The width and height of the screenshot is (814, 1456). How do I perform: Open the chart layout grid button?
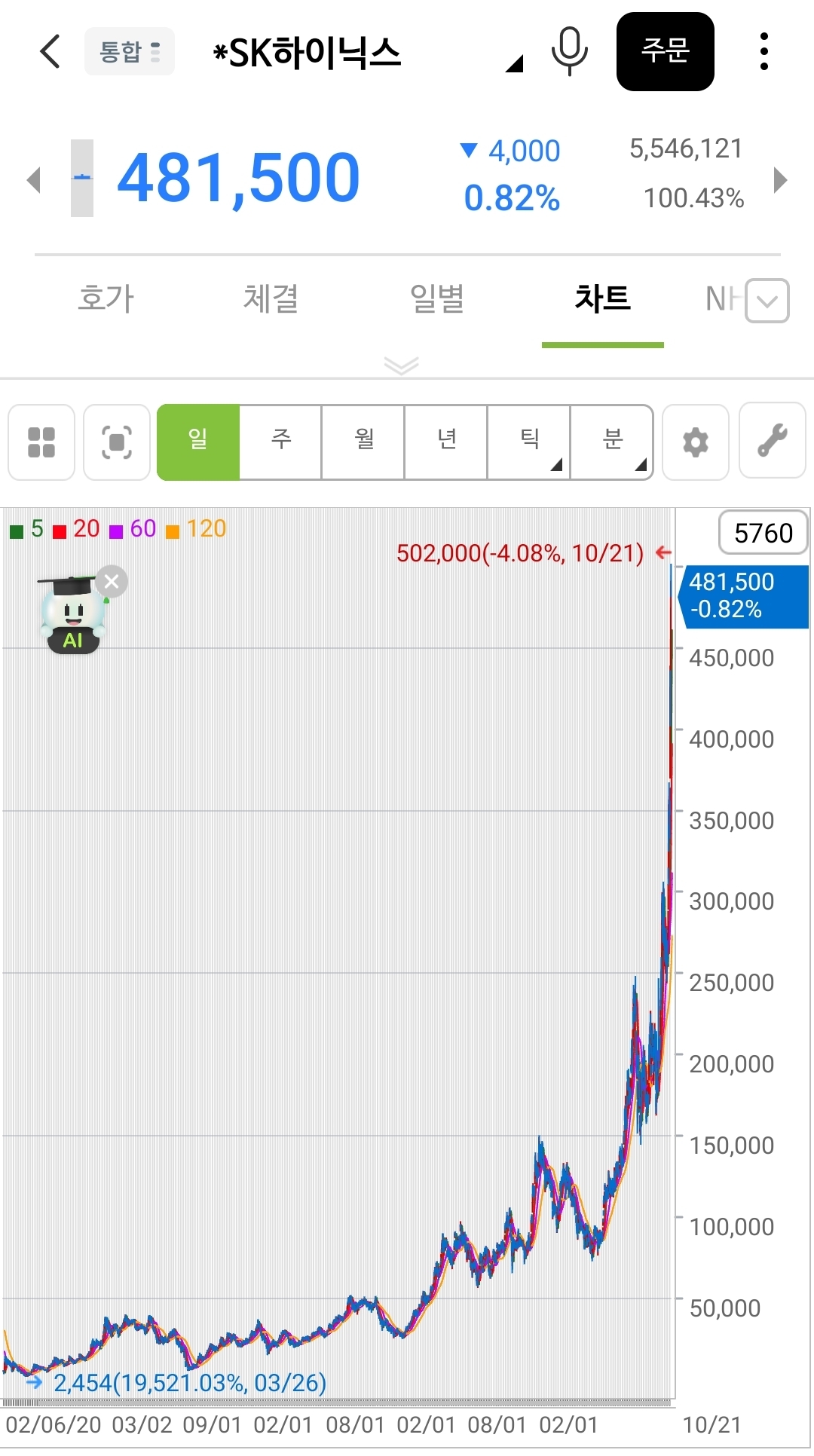(x=41, y=442)
